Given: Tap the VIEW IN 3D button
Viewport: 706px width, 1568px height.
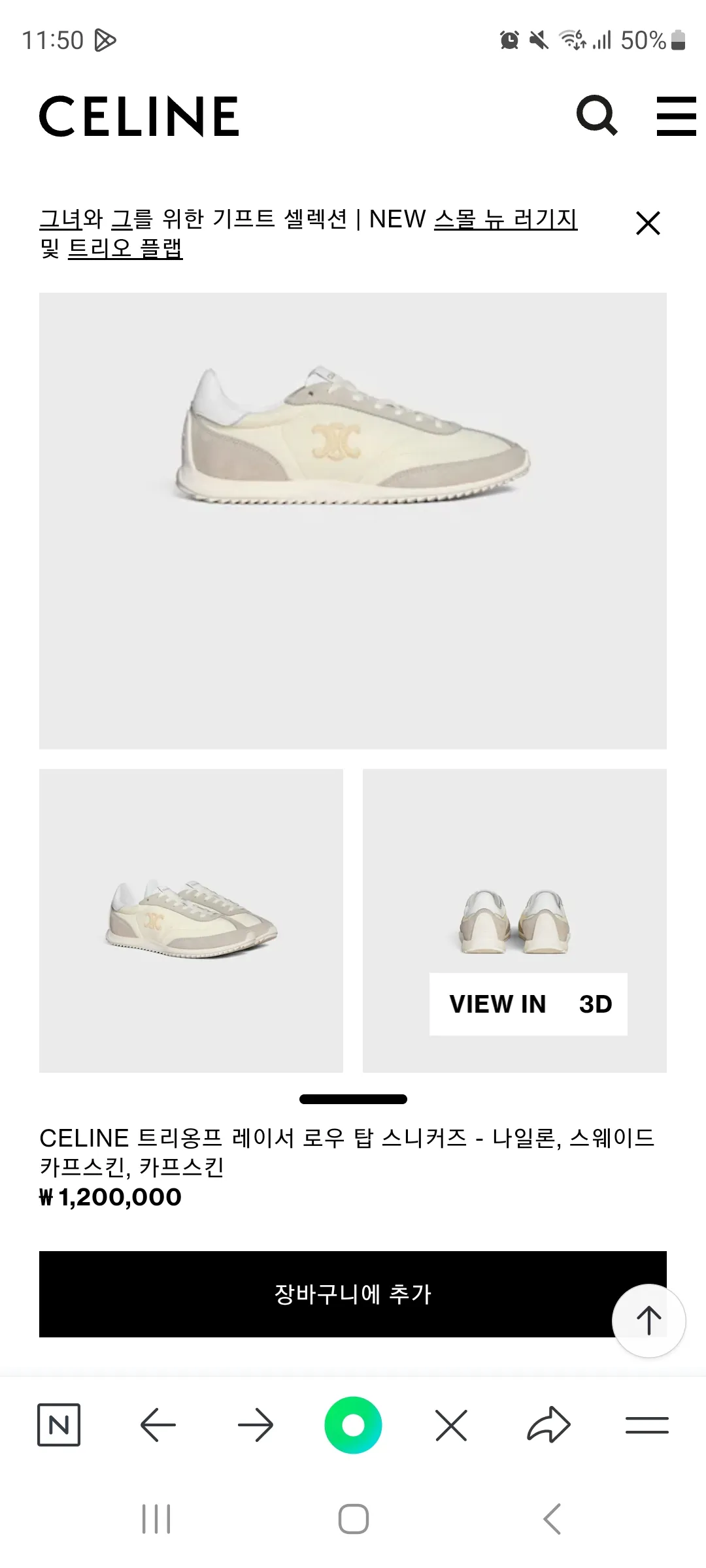Looking at the screenshot, I should (528, 1004).
